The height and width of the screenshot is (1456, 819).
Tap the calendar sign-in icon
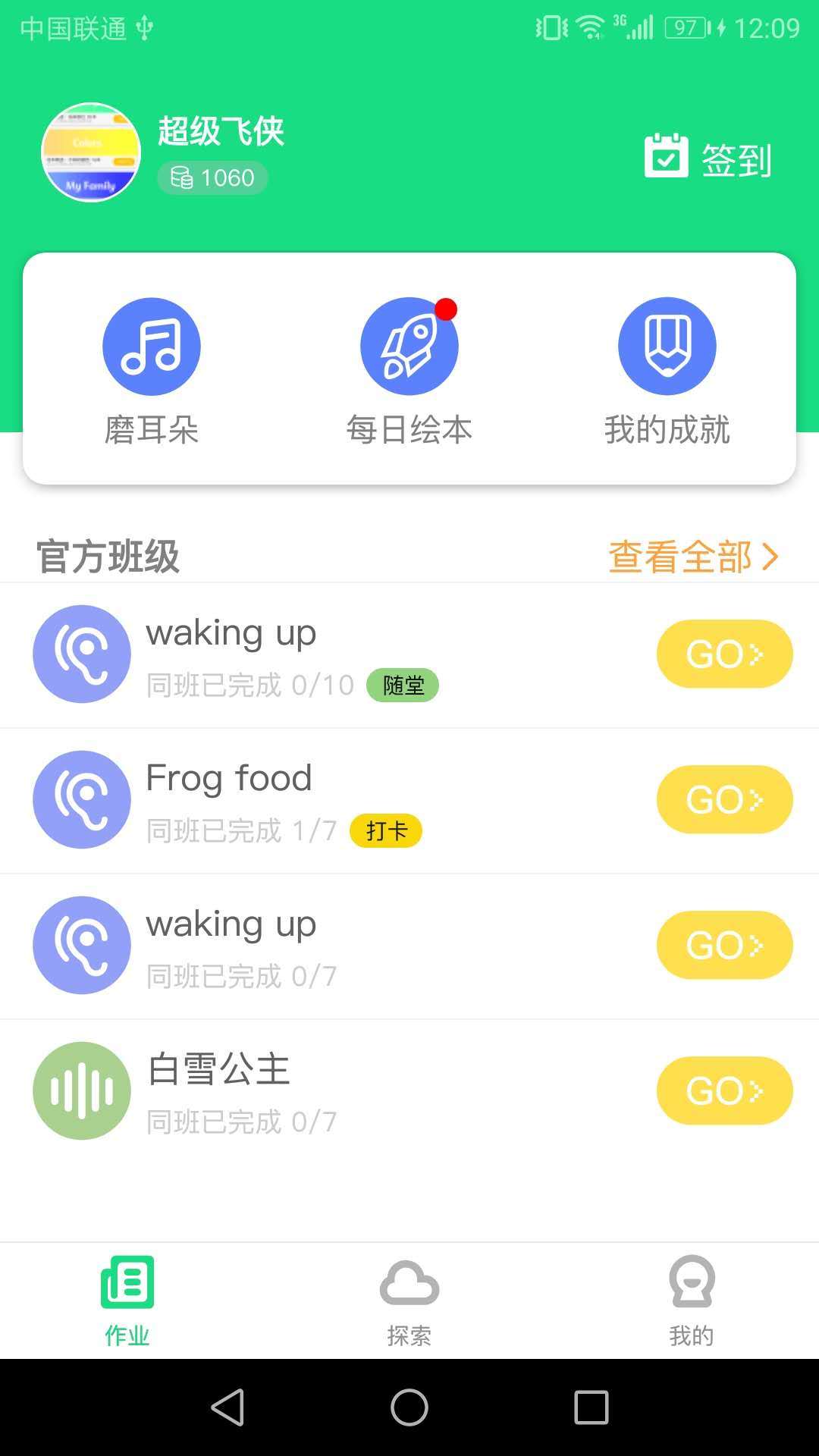tap(665, 155)
